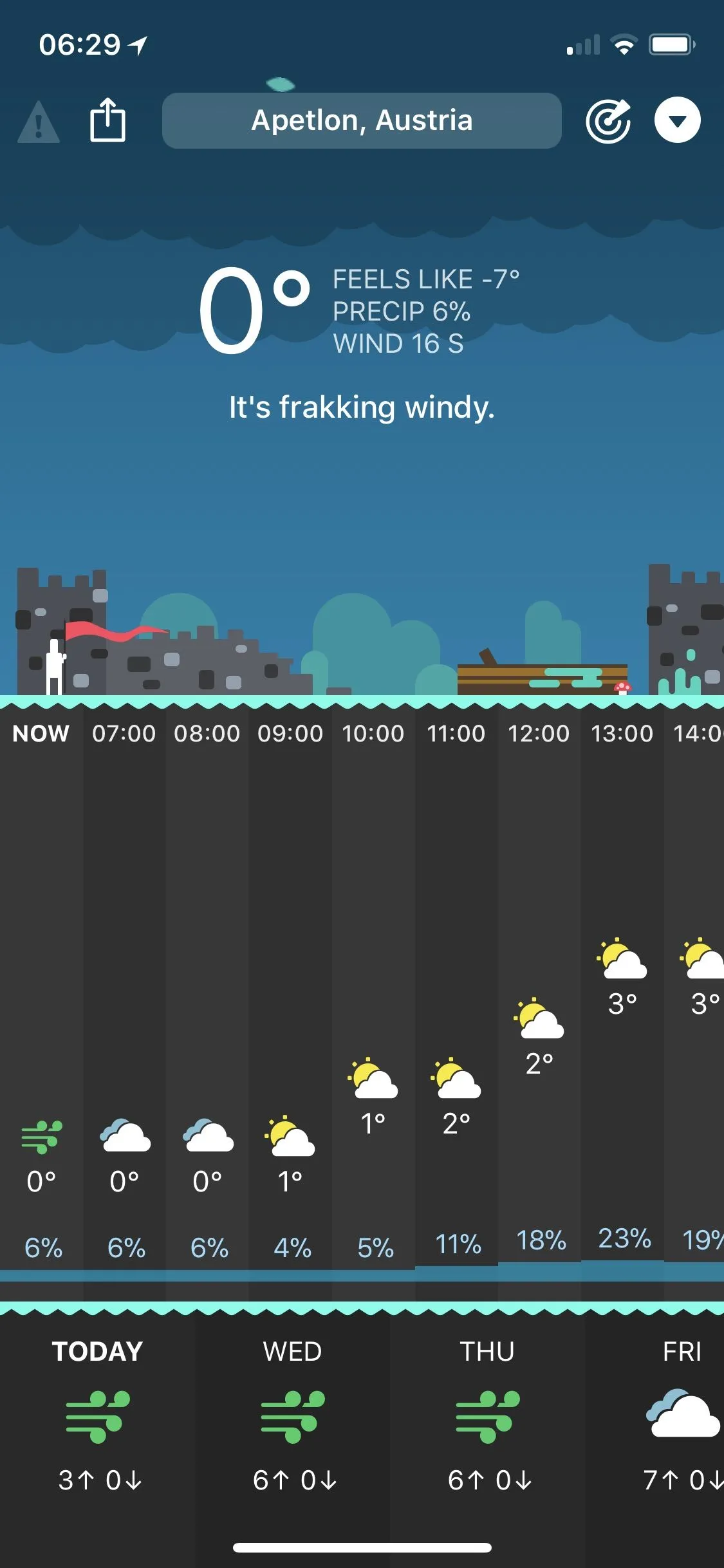724x1568 pixels.
Task: Tap the "It's frakking windy" message
Action: coord(362,406)
